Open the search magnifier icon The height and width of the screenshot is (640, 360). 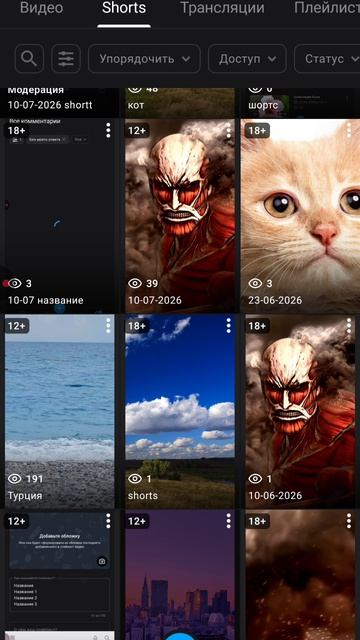pyautogui.click(x=29, y=59)
